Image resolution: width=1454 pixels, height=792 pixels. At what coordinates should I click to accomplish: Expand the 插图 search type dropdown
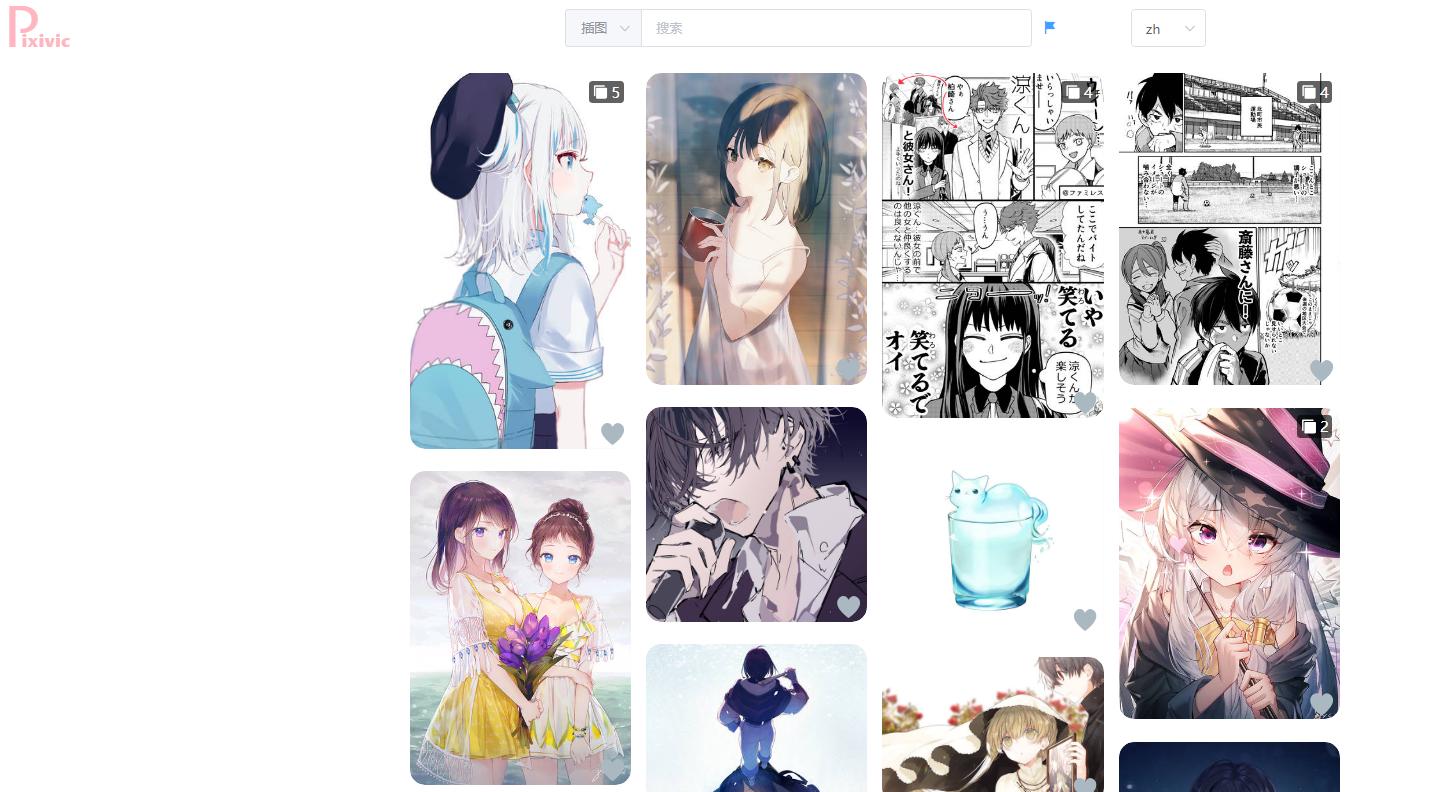[x=603, y=28]
